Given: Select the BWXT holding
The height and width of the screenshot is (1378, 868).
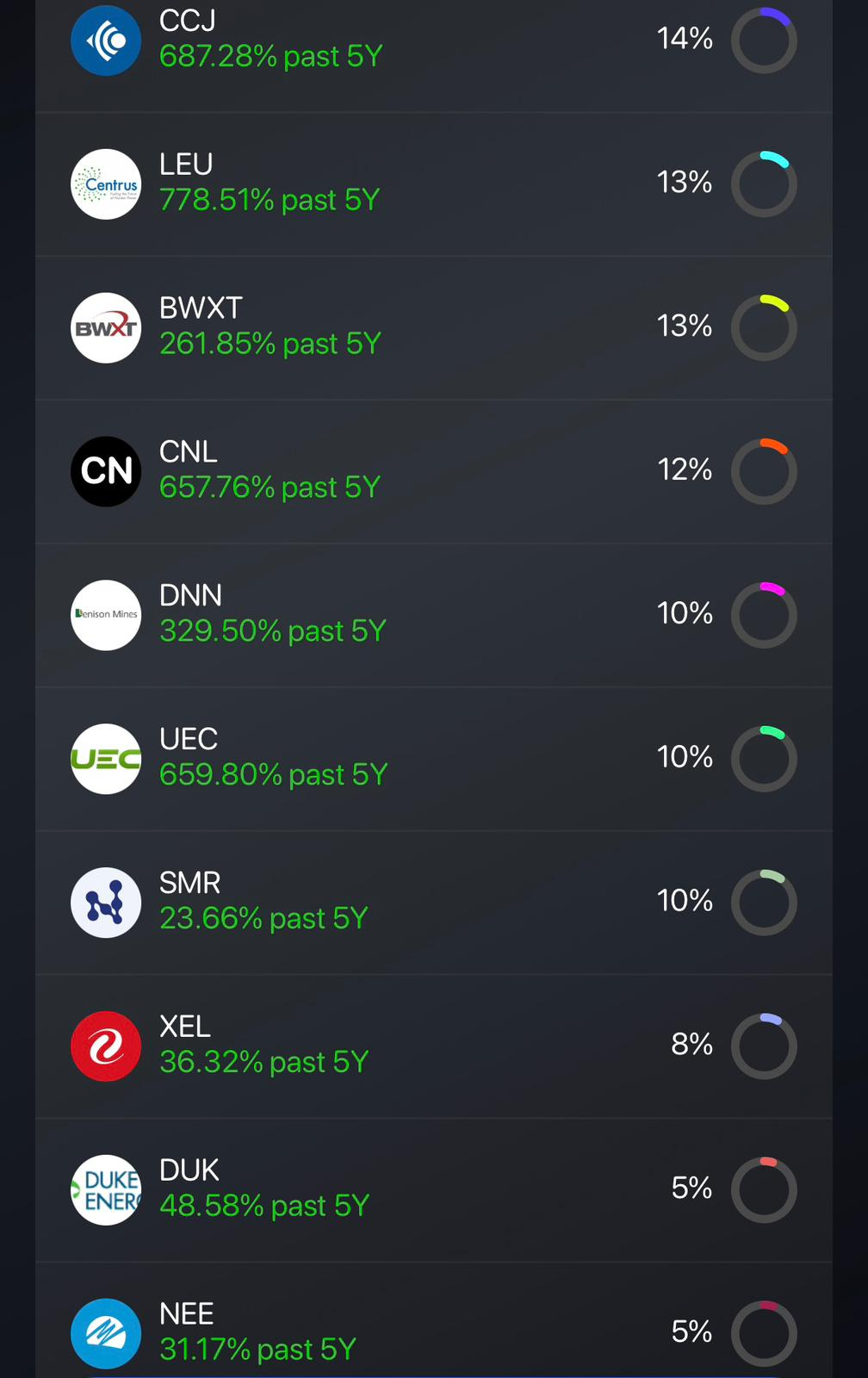Looking at the screenshot, I should (x=433, y=327).
